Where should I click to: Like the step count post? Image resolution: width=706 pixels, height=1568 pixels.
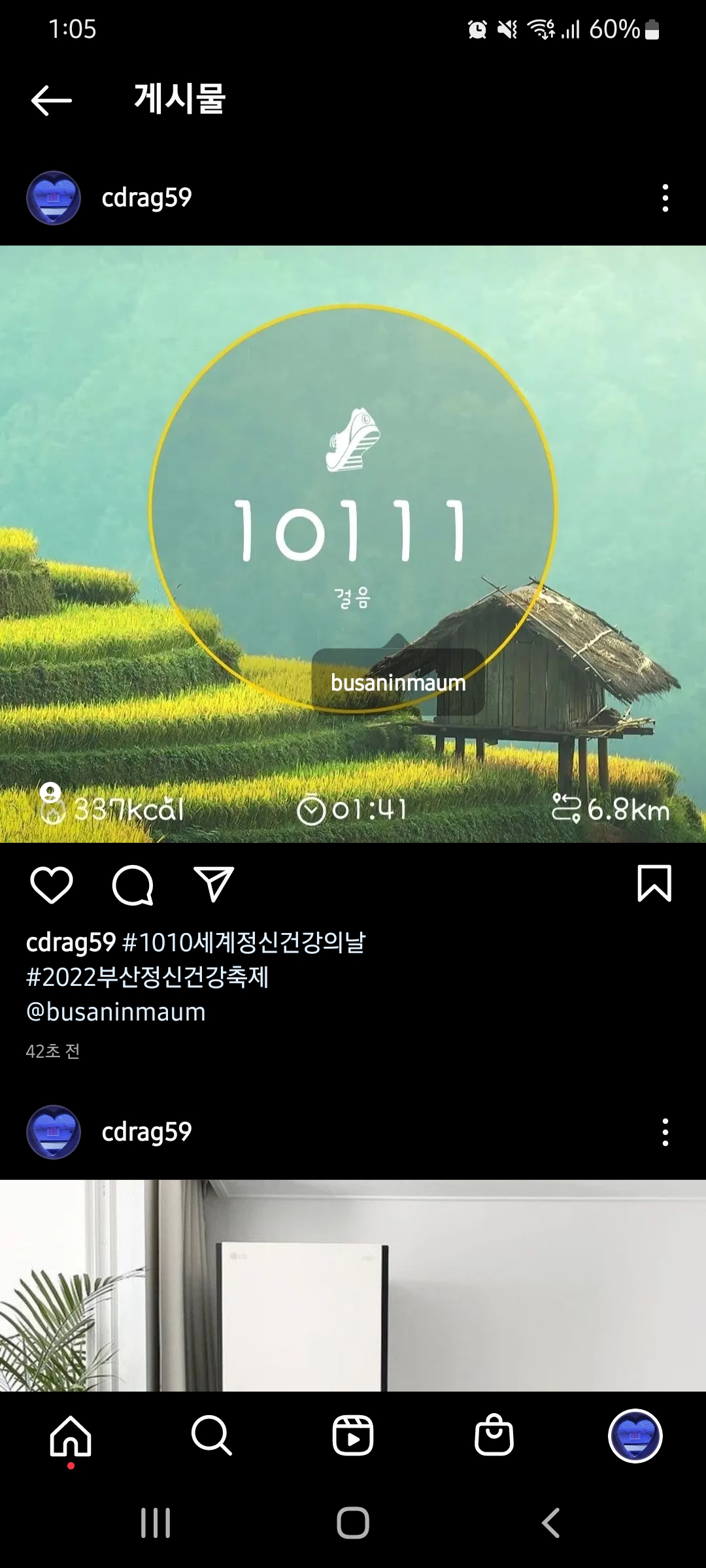tap(52, 885)
